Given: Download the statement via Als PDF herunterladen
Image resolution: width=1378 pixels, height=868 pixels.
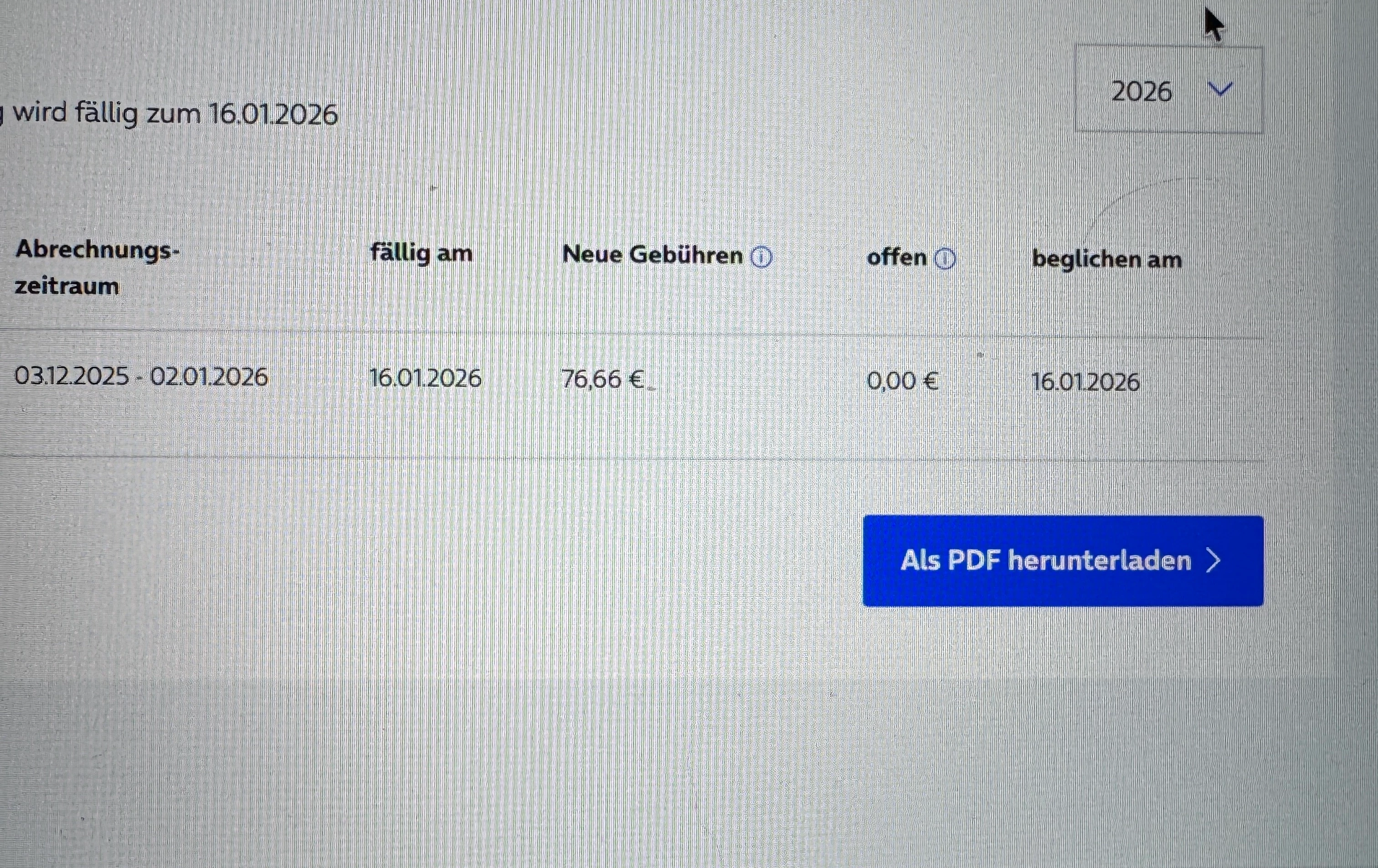Looking at the screenshot, I should click(1063, 561).
